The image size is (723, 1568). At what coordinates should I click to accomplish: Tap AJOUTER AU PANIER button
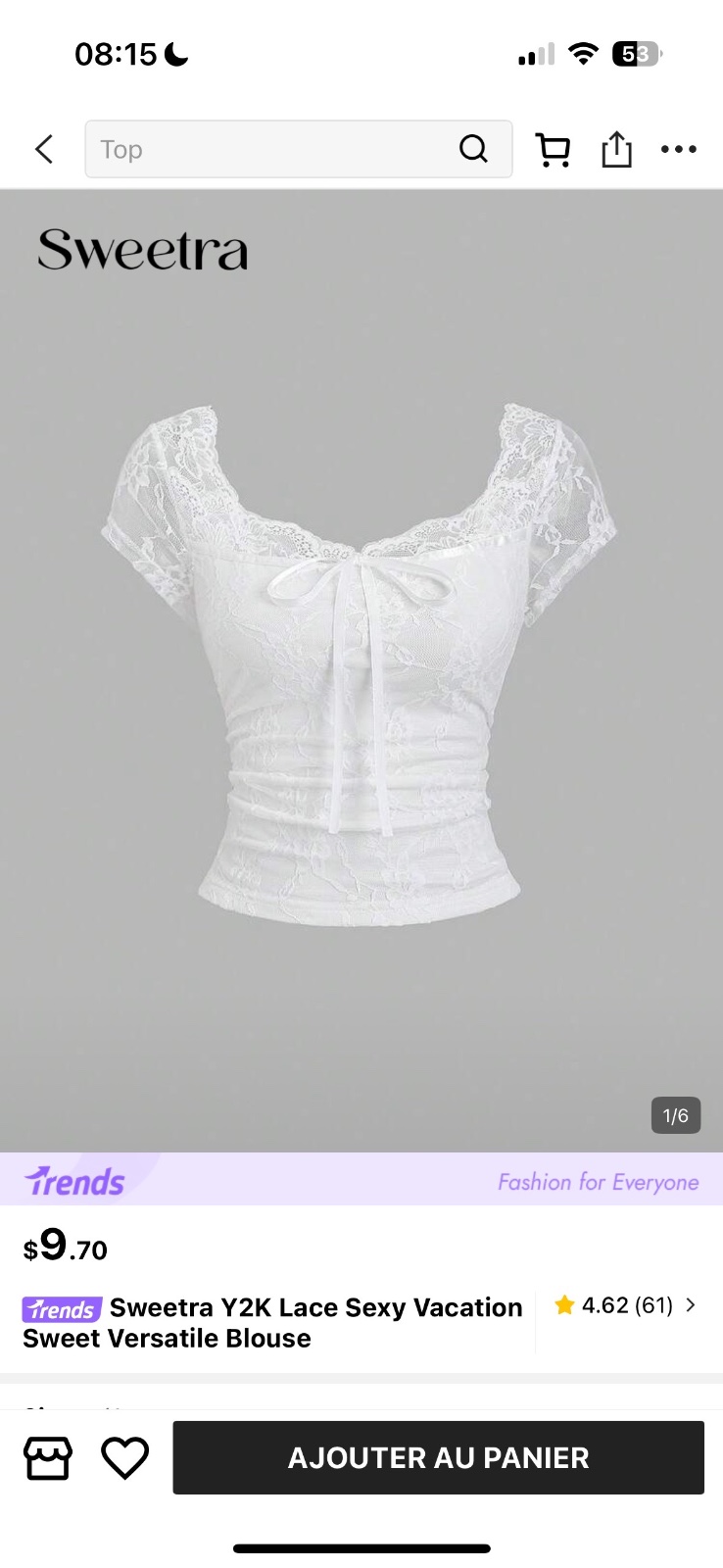(x=438, y=1457)
